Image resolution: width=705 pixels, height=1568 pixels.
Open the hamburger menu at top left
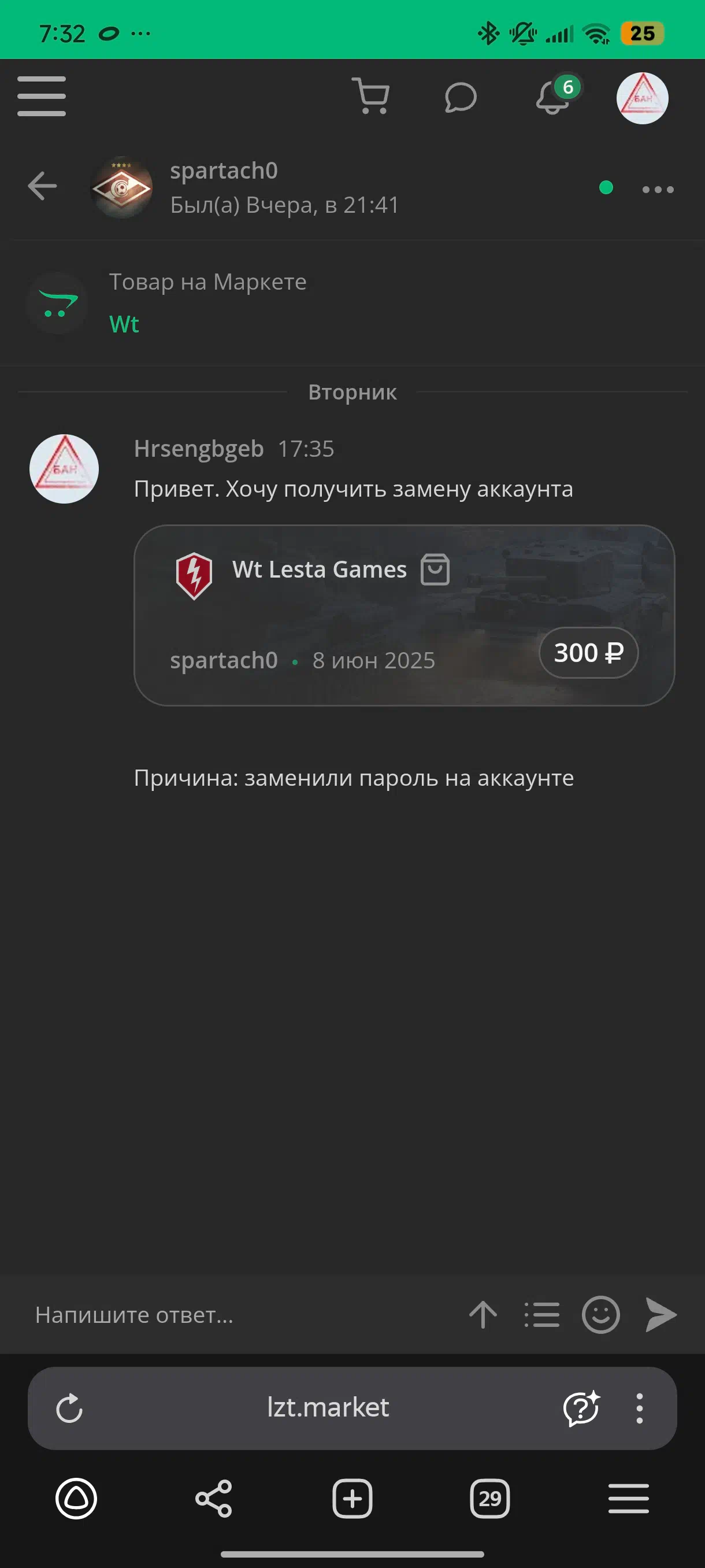click(42, 96)
